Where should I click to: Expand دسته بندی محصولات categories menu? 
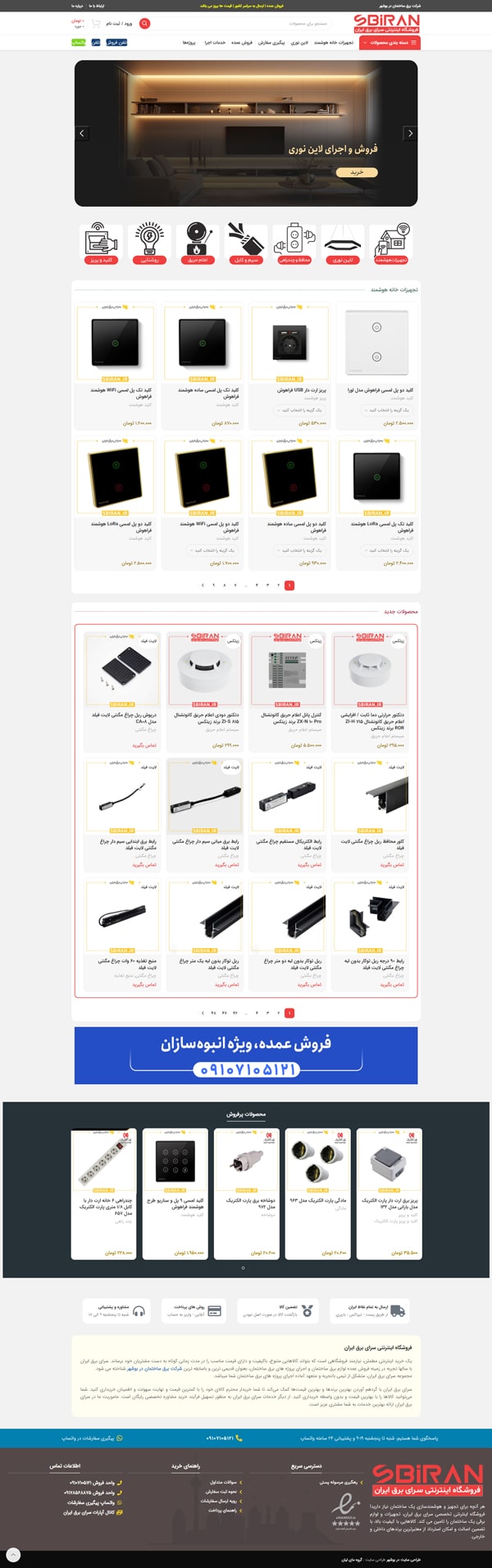tap(389, 42)
